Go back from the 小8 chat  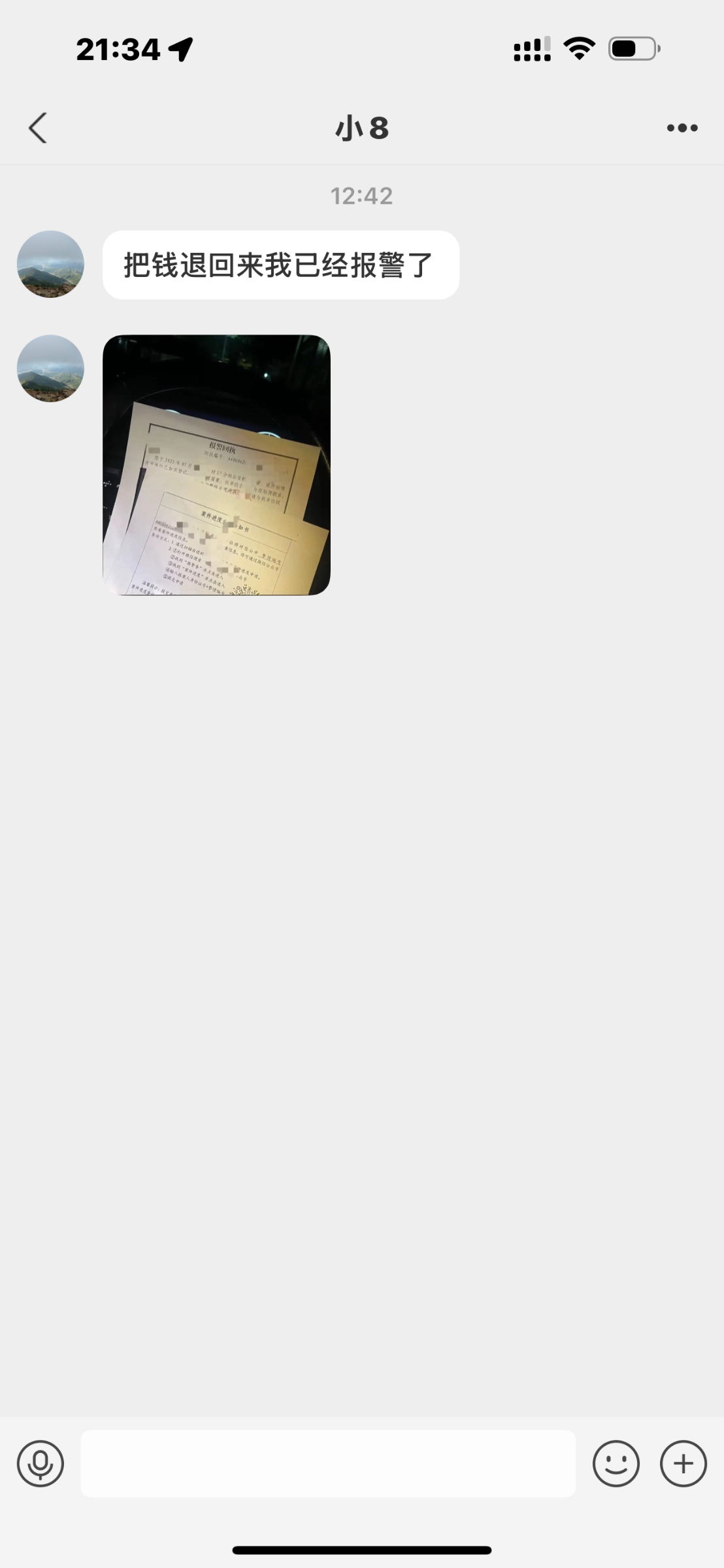38,128
